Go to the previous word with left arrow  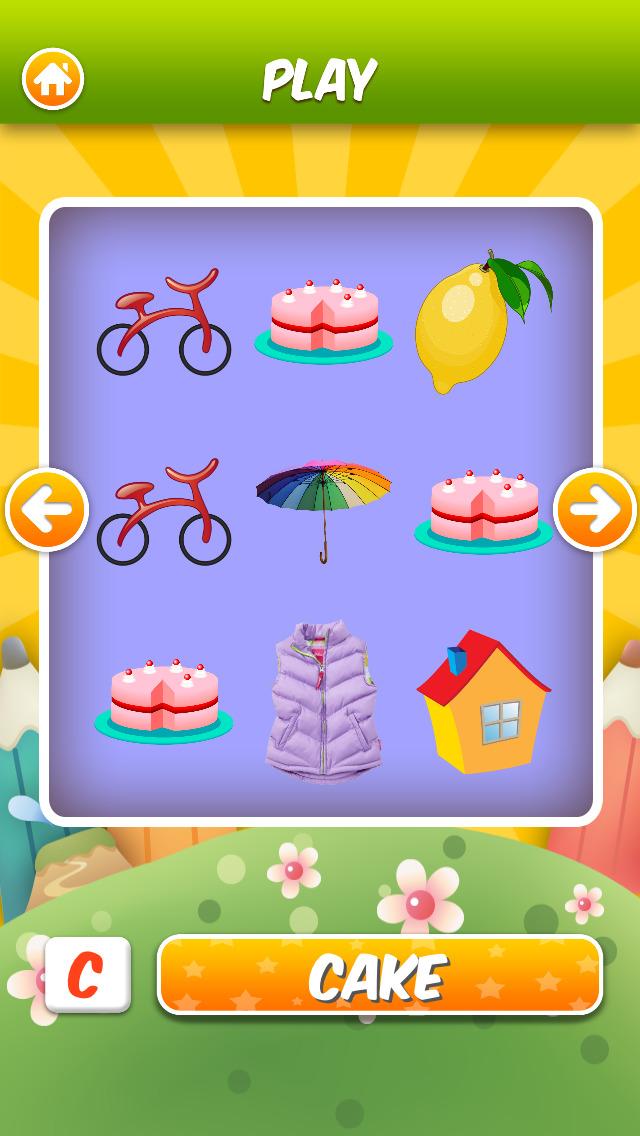(47, 510)
